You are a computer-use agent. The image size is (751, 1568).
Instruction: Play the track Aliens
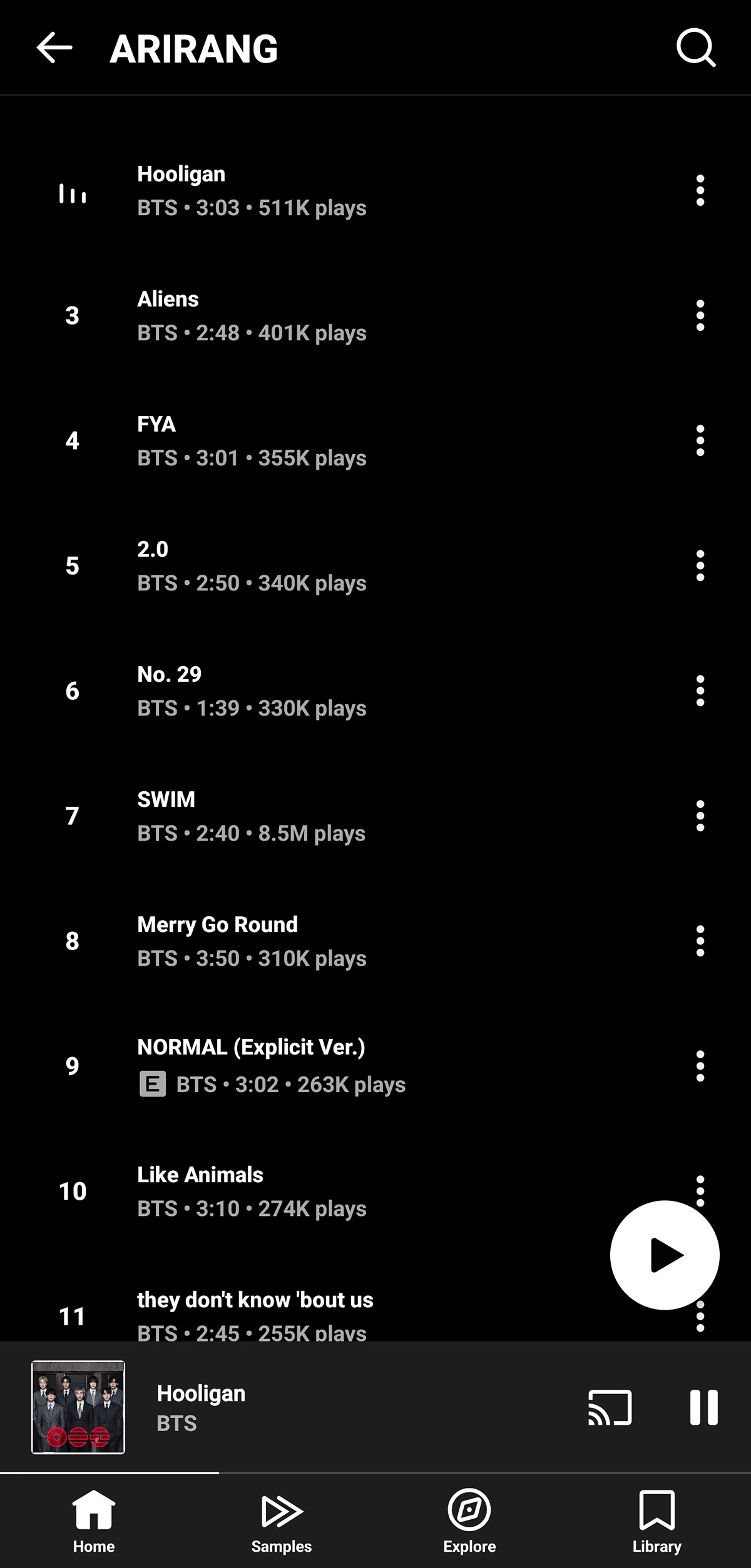tap(250, 316)
